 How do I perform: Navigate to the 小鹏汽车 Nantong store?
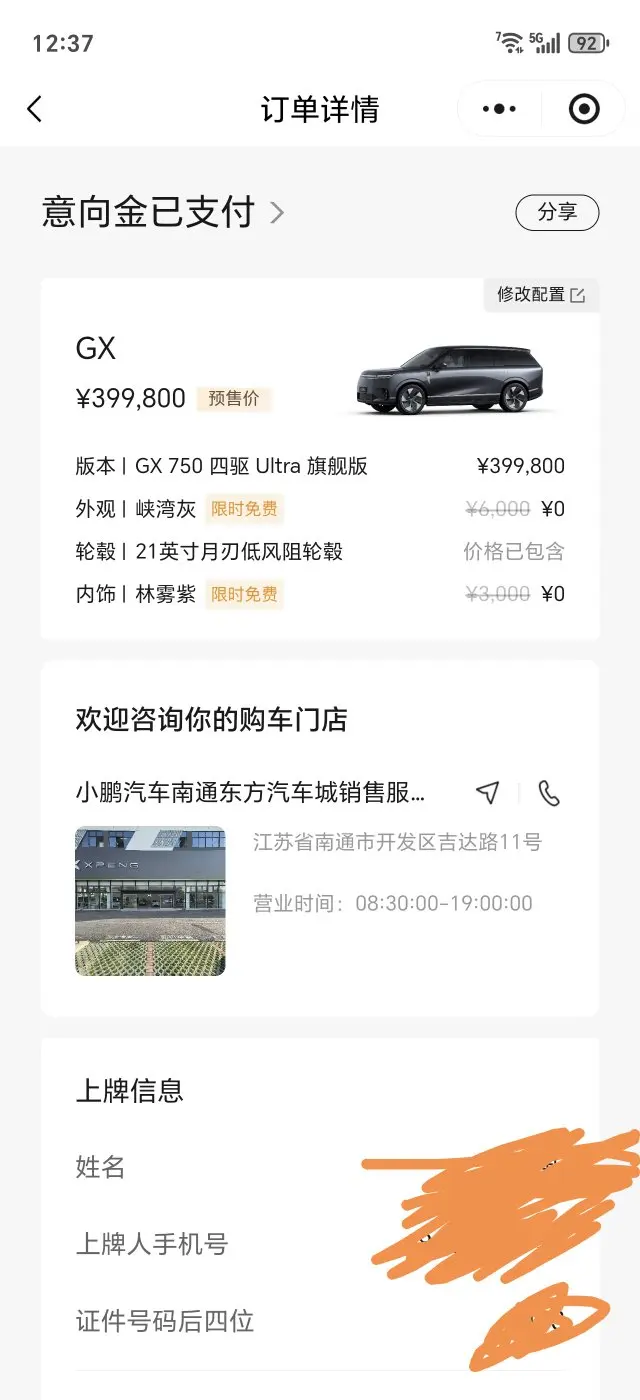pos(487,793)
